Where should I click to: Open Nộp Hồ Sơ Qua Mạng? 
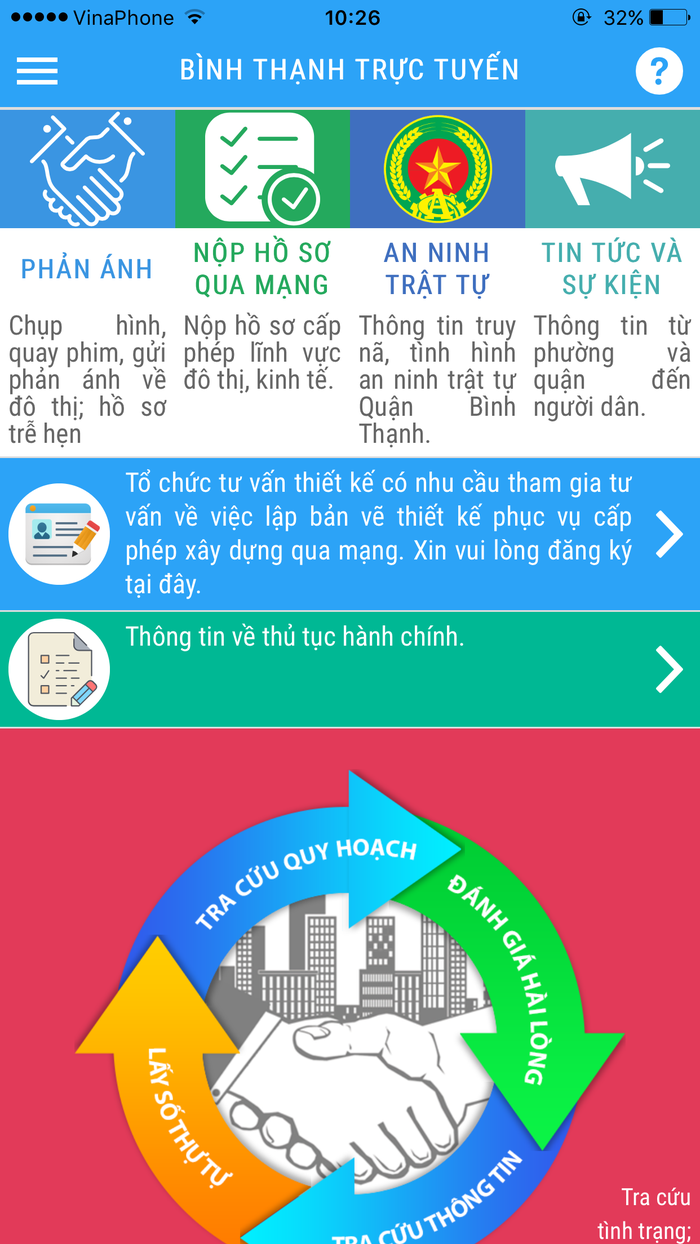[x=262, y=268]
